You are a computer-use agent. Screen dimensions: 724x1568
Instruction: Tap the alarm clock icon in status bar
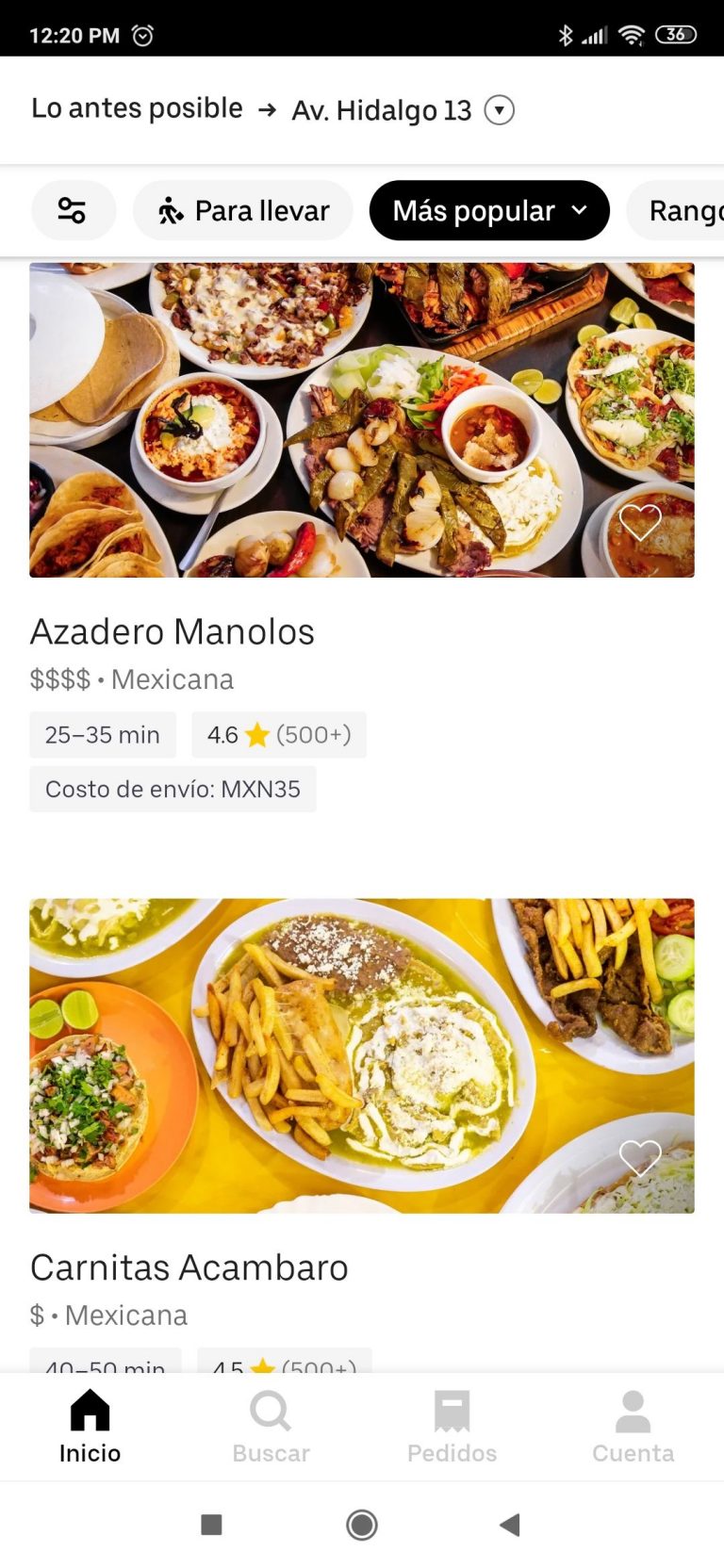143,35
